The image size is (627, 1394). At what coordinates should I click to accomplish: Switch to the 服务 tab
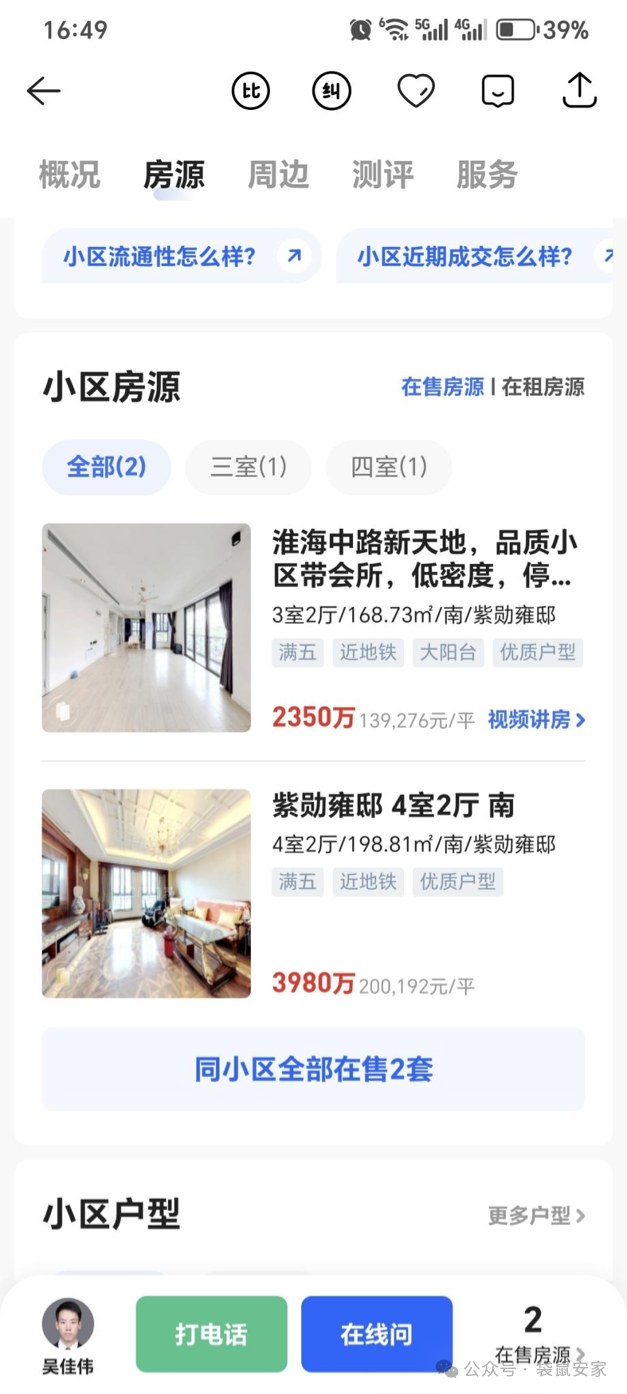click(487, 175)
